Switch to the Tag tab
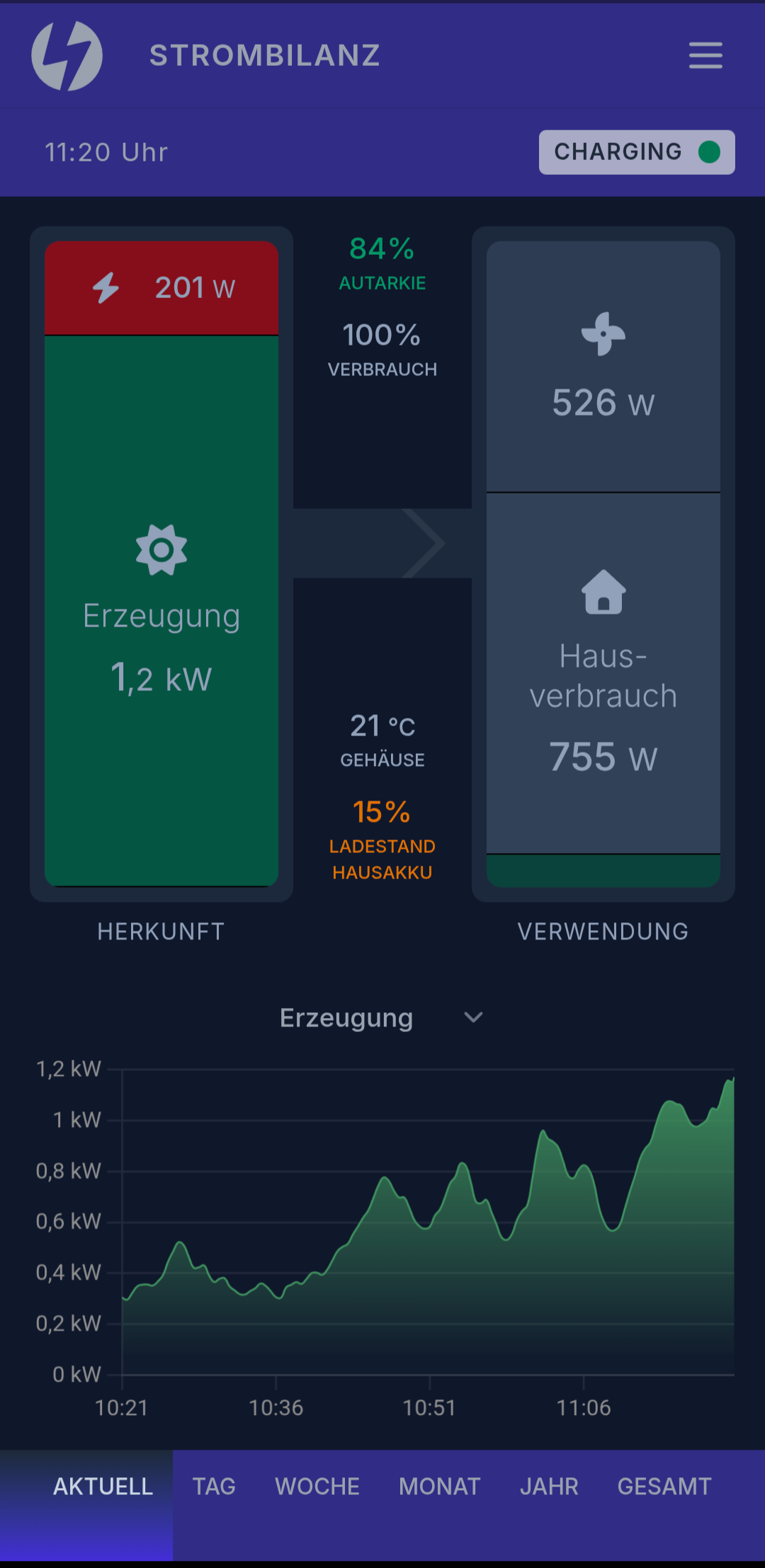Image resolution: width=765 pixels, height=1568 pixels. 214,1486
